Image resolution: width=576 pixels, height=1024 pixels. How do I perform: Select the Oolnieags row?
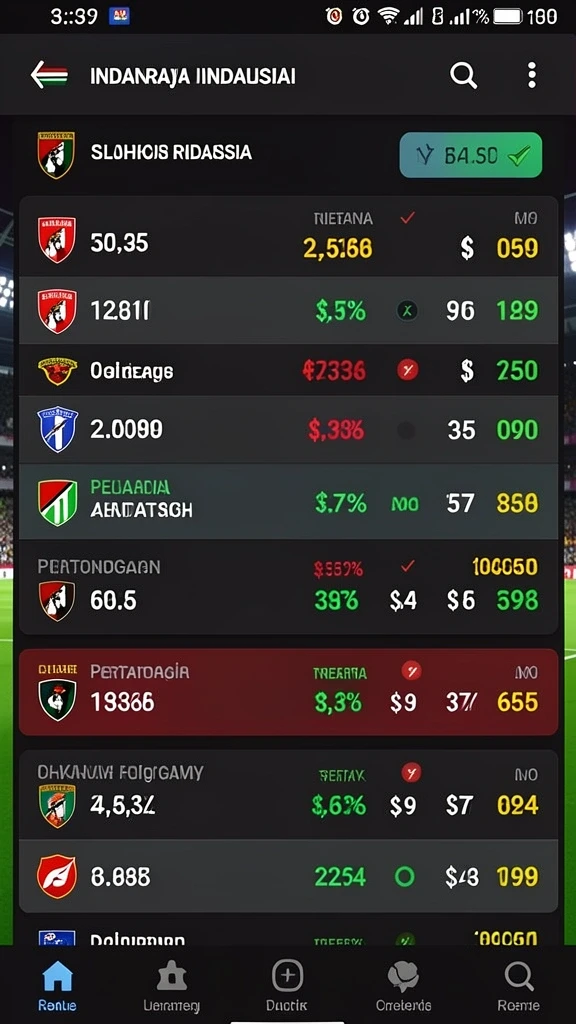288,370
